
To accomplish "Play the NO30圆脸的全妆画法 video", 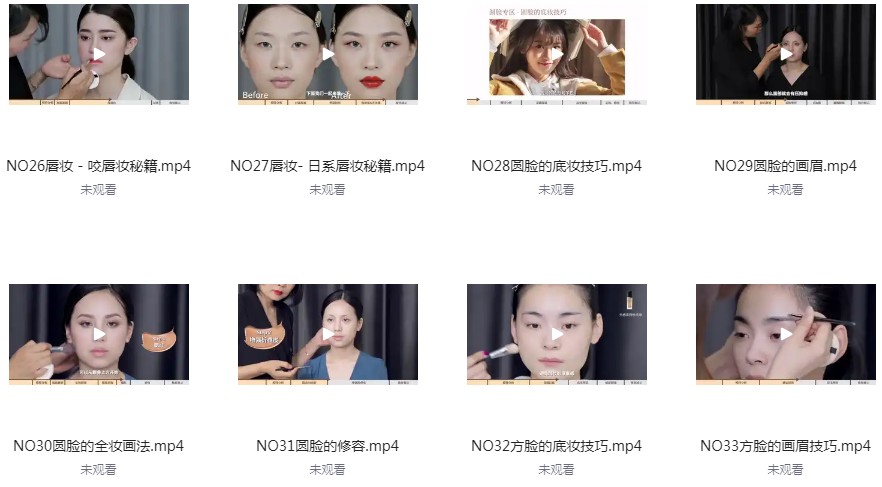I will coord(99,334).
